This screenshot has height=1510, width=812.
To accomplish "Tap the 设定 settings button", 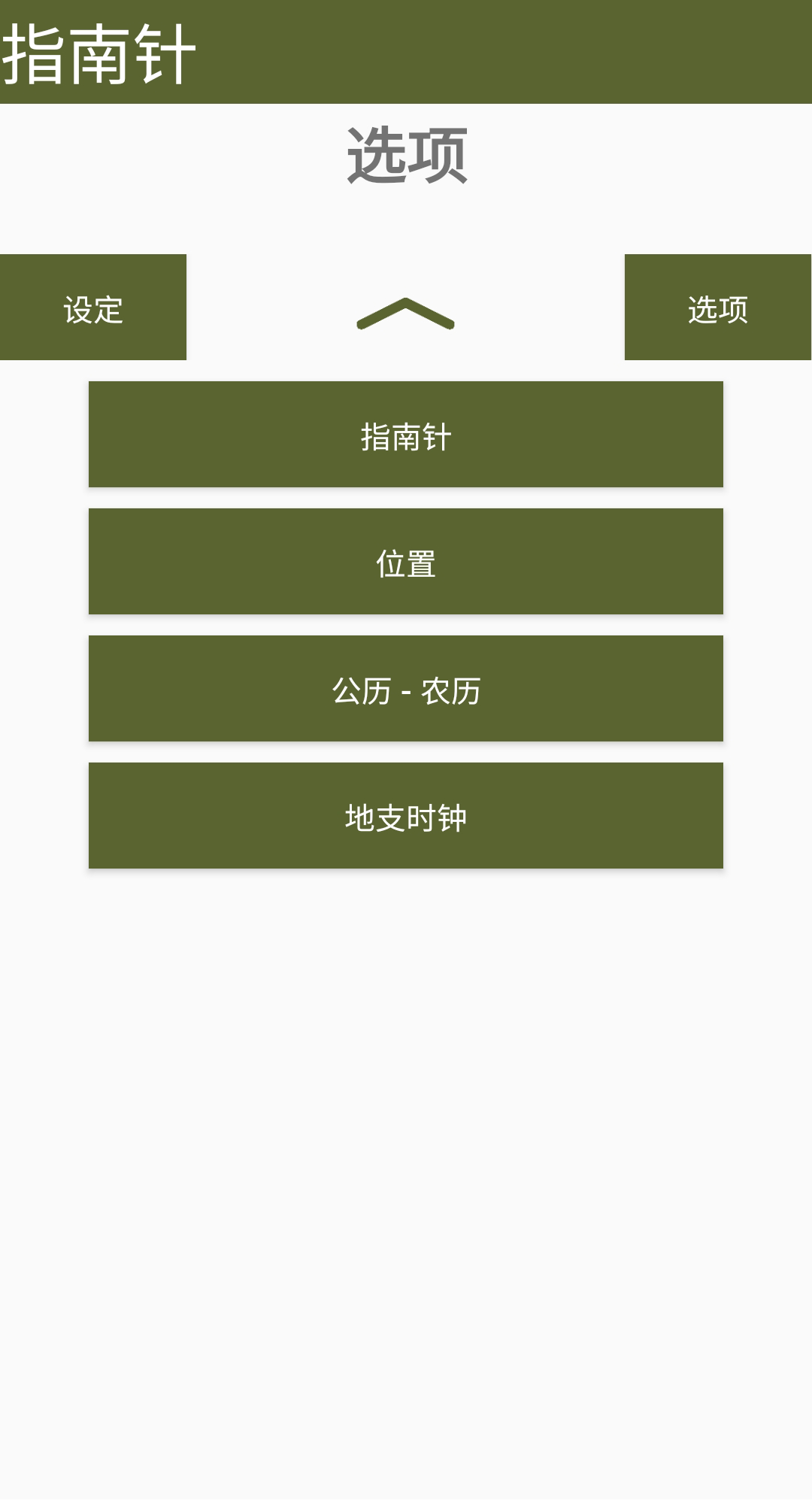I will pos(93,308).
